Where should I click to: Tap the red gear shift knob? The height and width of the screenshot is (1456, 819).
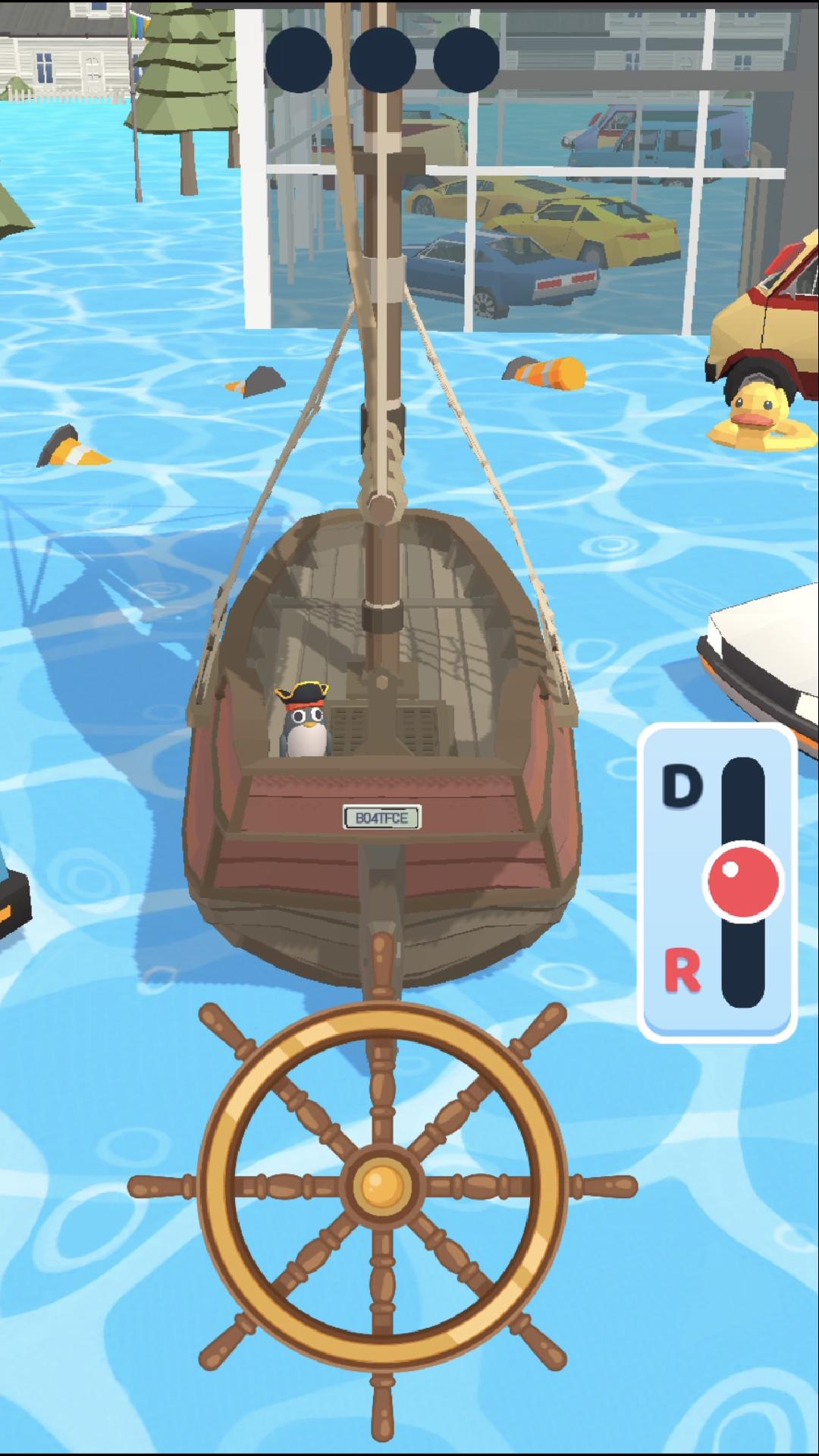(742, 881)
